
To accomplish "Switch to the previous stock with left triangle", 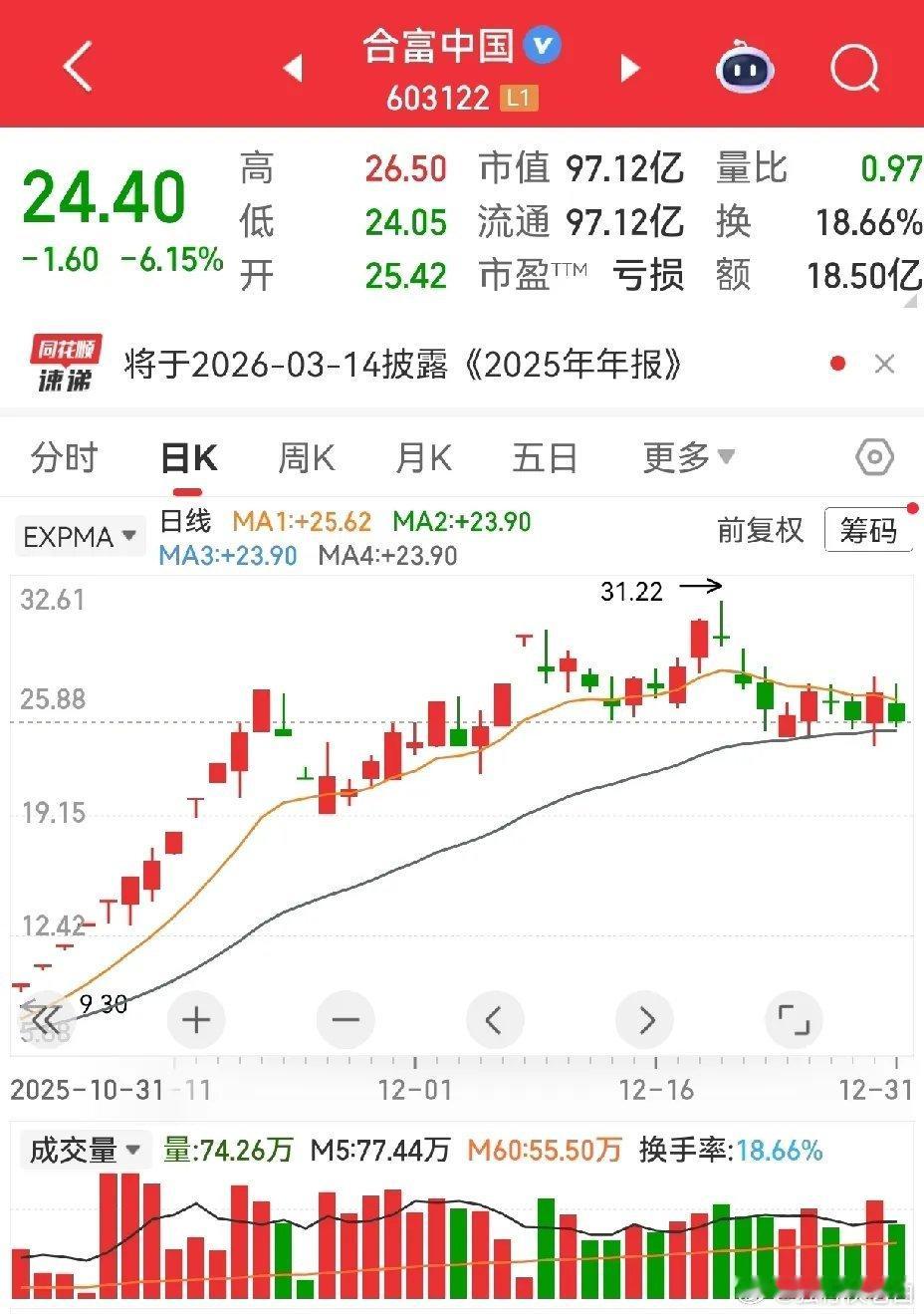I will pos(293,68).
